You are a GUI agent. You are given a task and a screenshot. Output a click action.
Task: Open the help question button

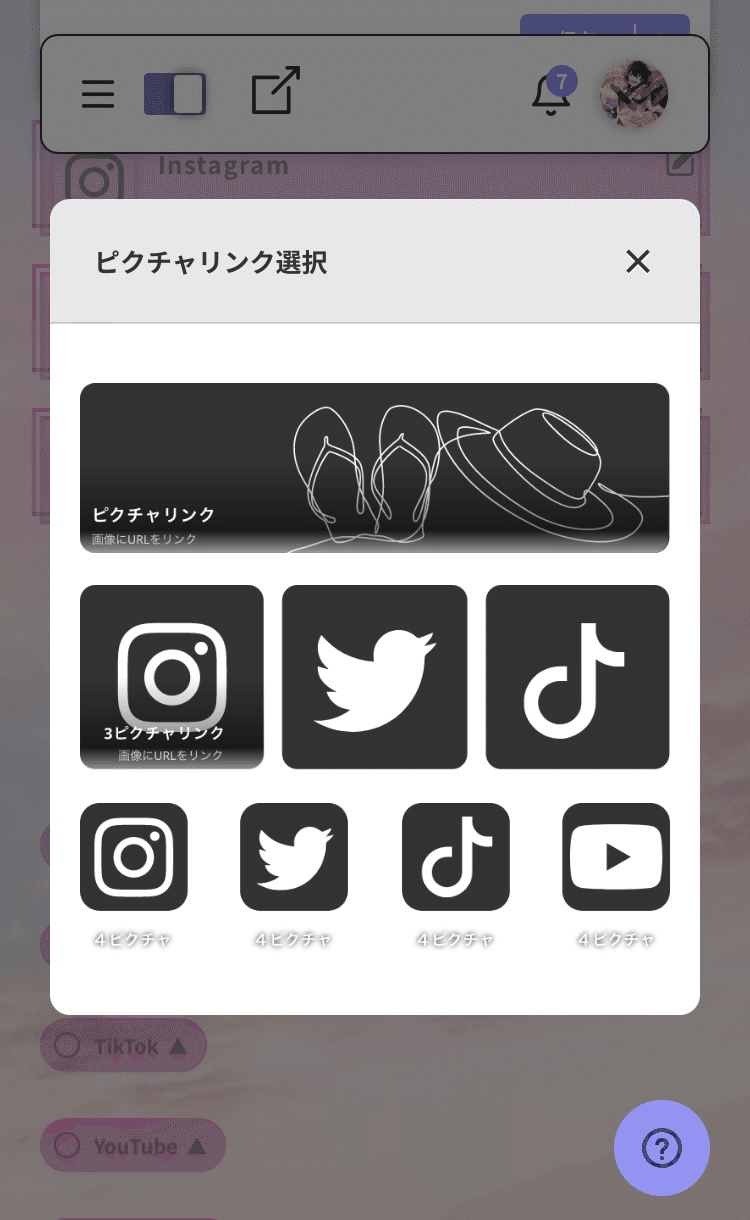(x=661, y=1148)
